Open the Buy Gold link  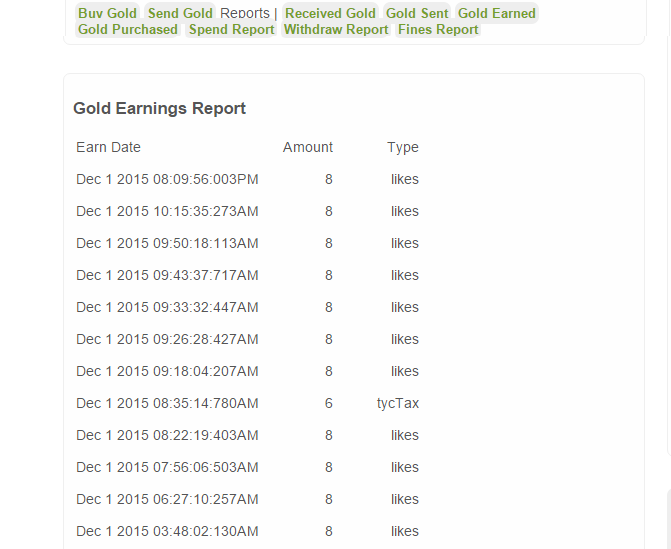pos(107,13)
